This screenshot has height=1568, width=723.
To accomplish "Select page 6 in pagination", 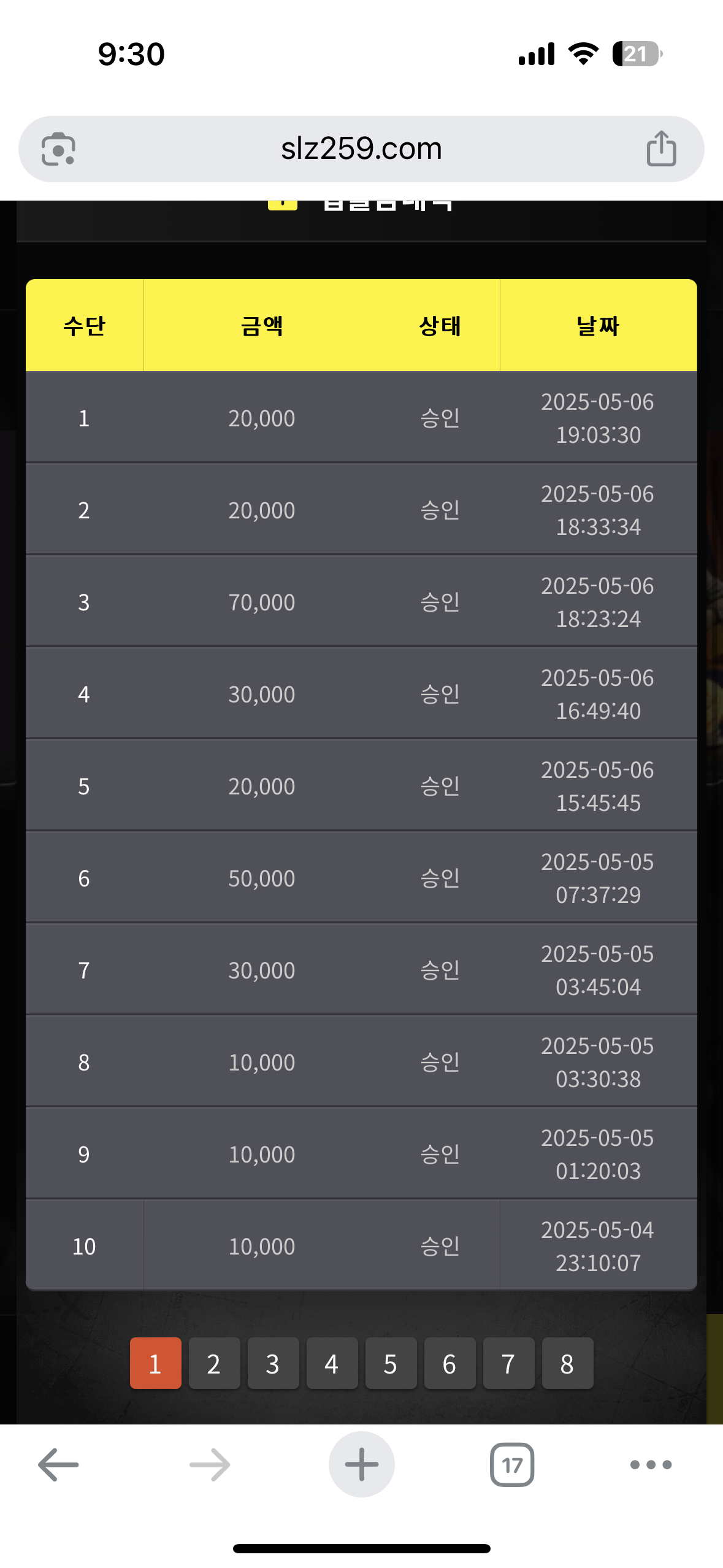I will tap(449, 1363).
